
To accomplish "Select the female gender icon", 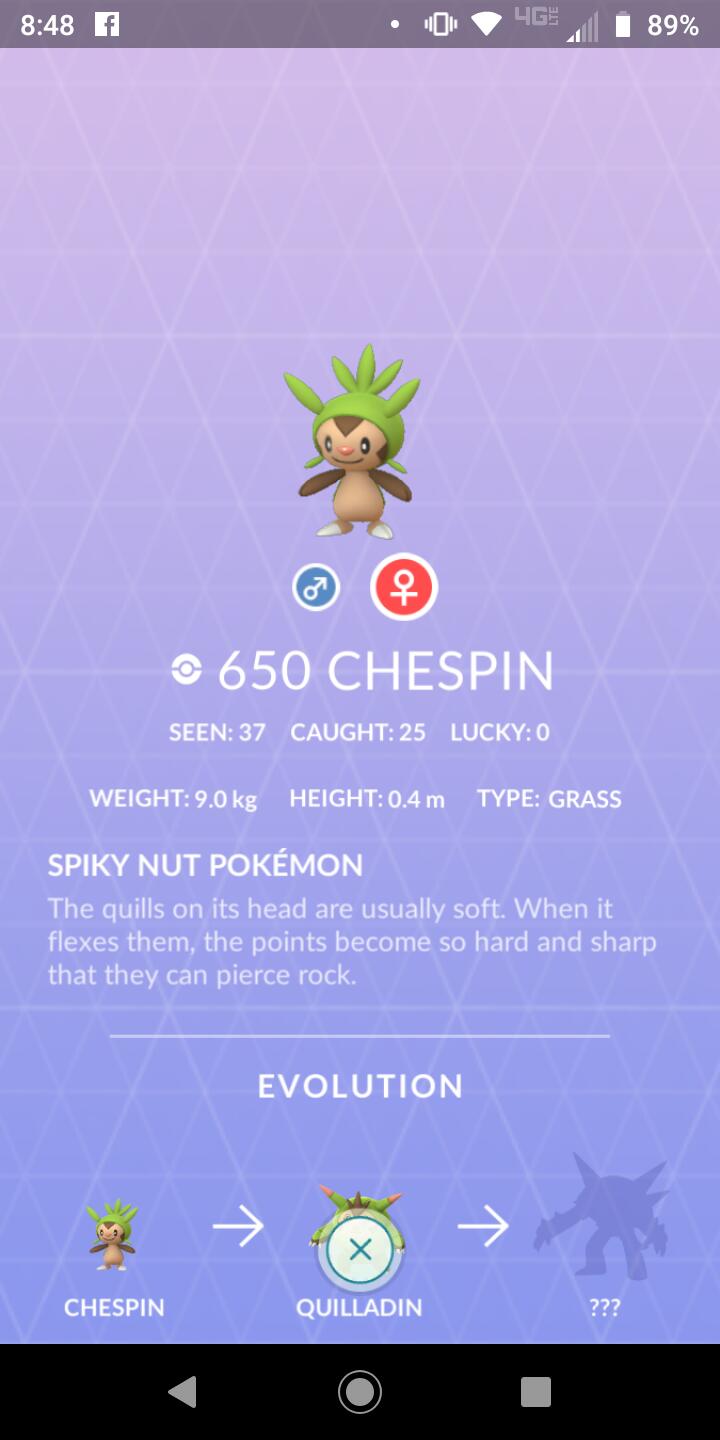I will coord(404,588).
